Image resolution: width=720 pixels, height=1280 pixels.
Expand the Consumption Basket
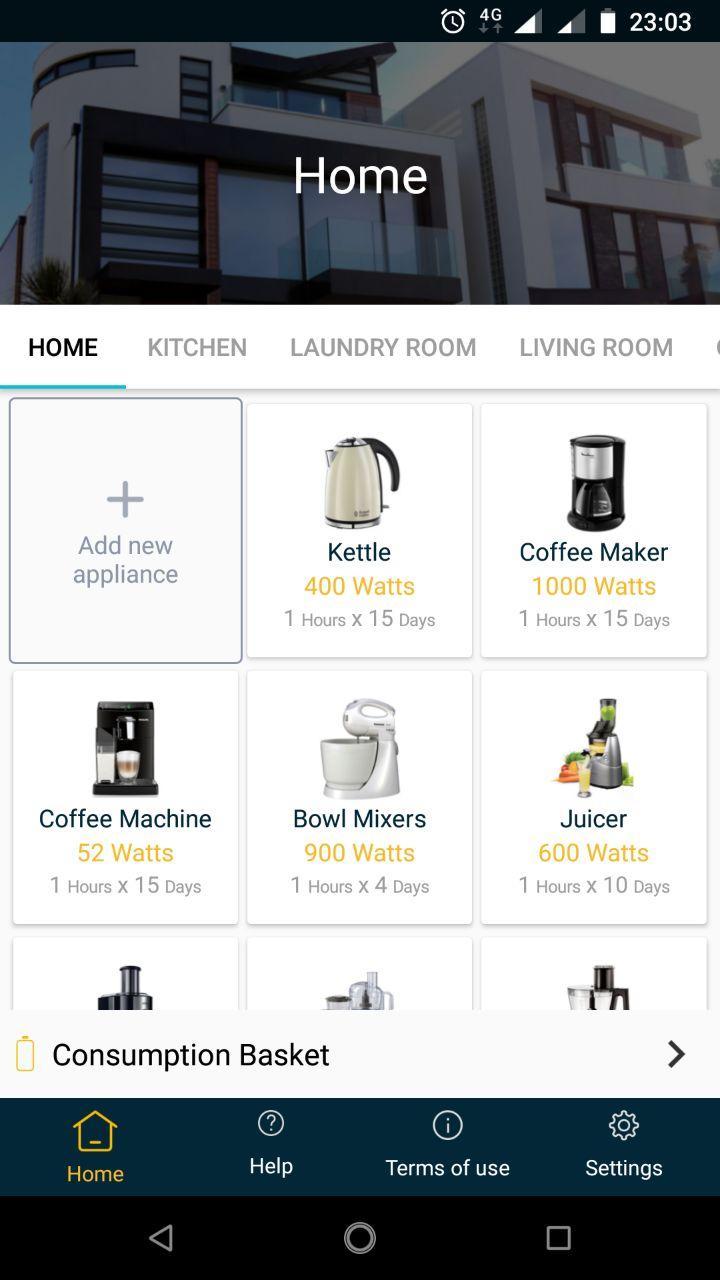pos(360,1054)
